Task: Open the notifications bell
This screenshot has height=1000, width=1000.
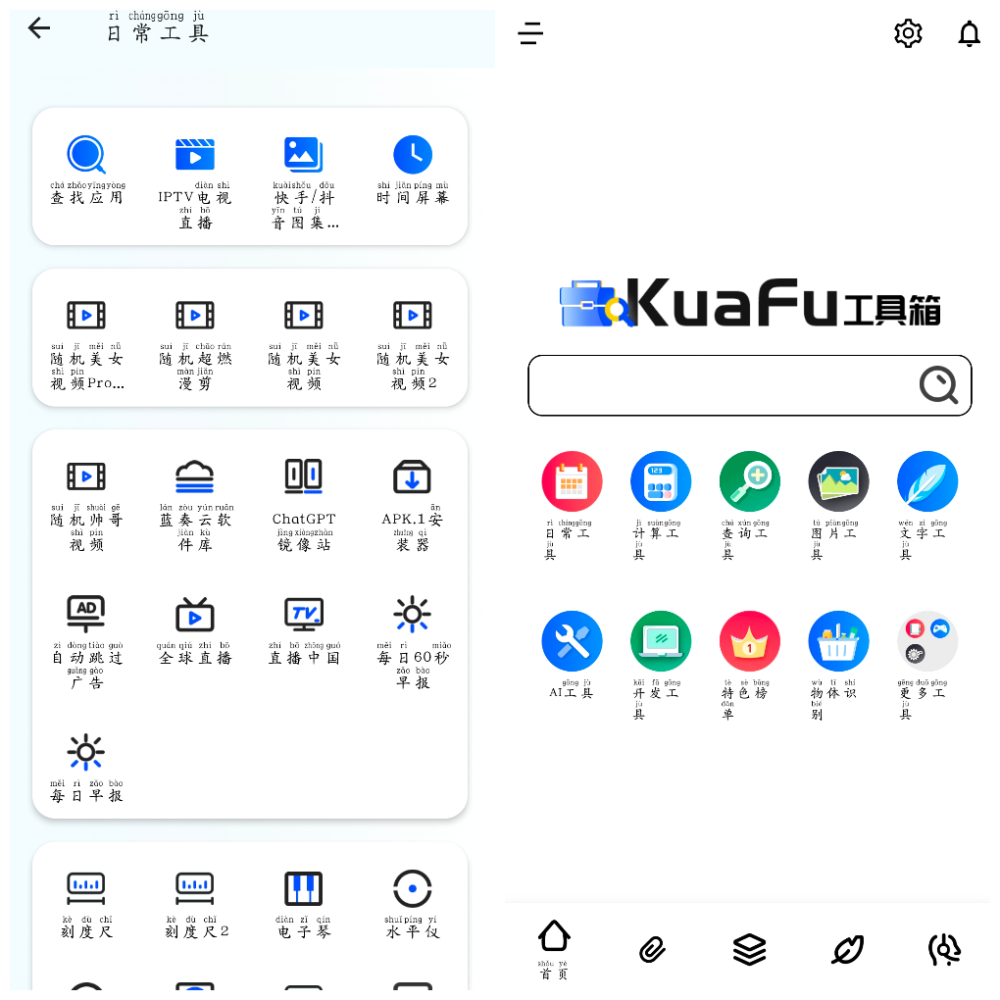Action: (969, 34)
